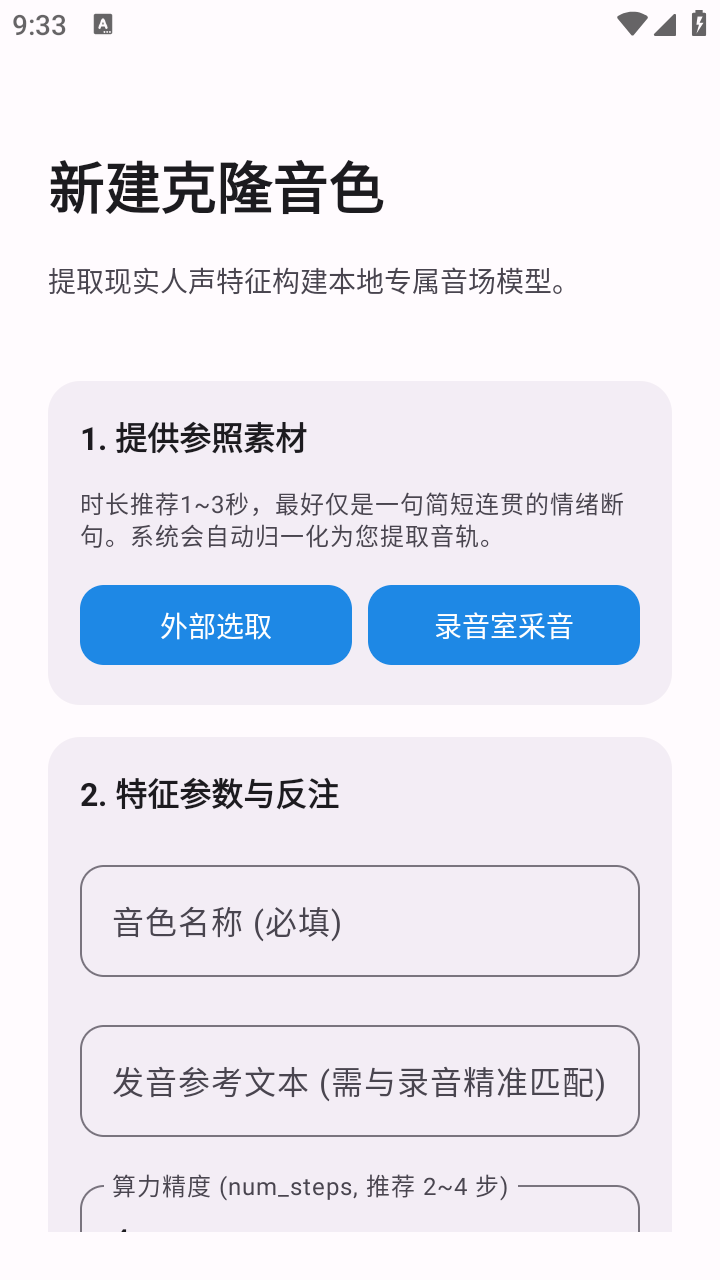Screen dimensions: 720x1280
Task: Select the 外部选取 button
Action: click(x=215, y=624)
